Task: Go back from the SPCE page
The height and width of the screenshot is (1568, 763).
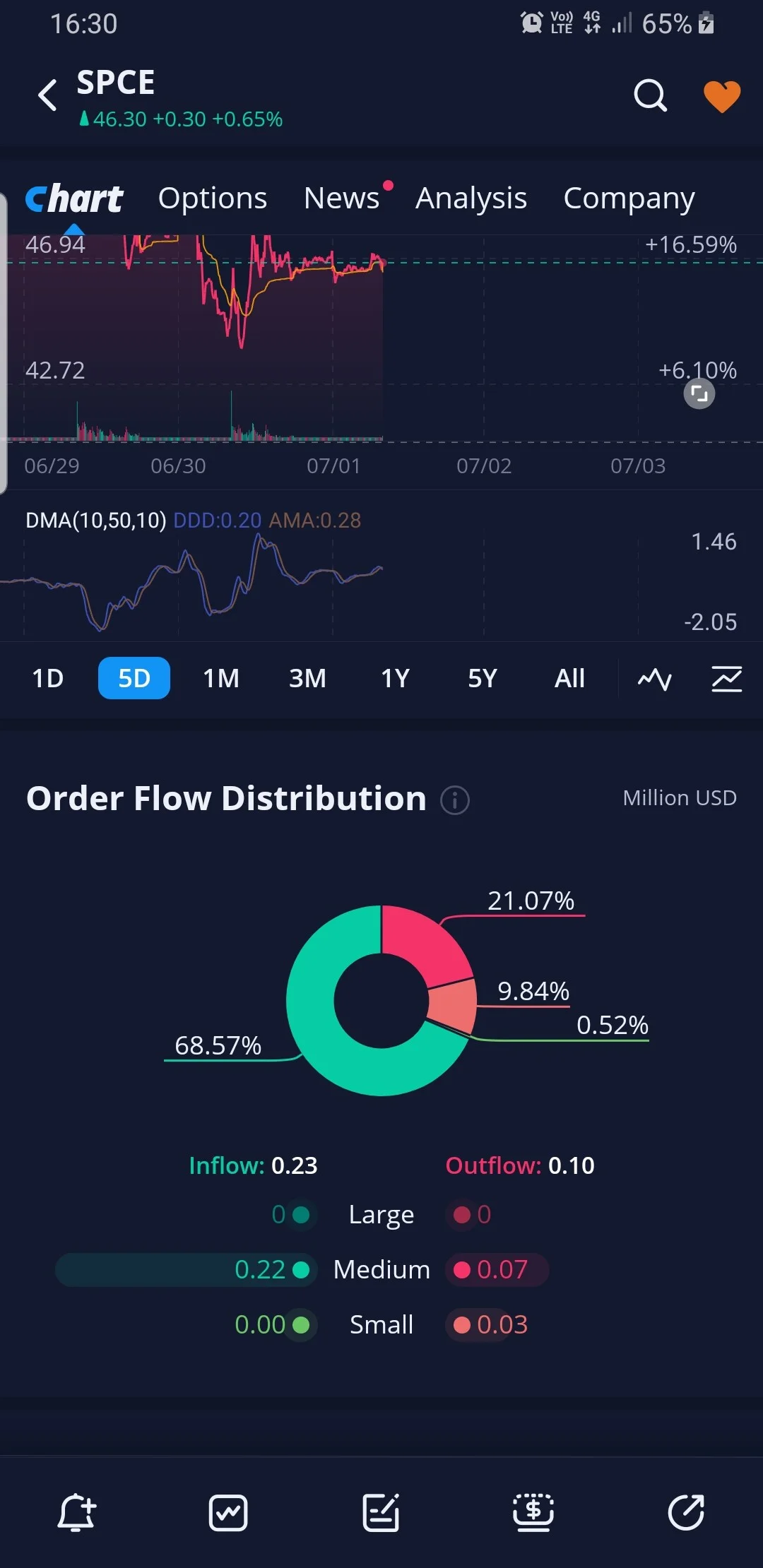Action: pyautogui.click(x=47, y=95)
